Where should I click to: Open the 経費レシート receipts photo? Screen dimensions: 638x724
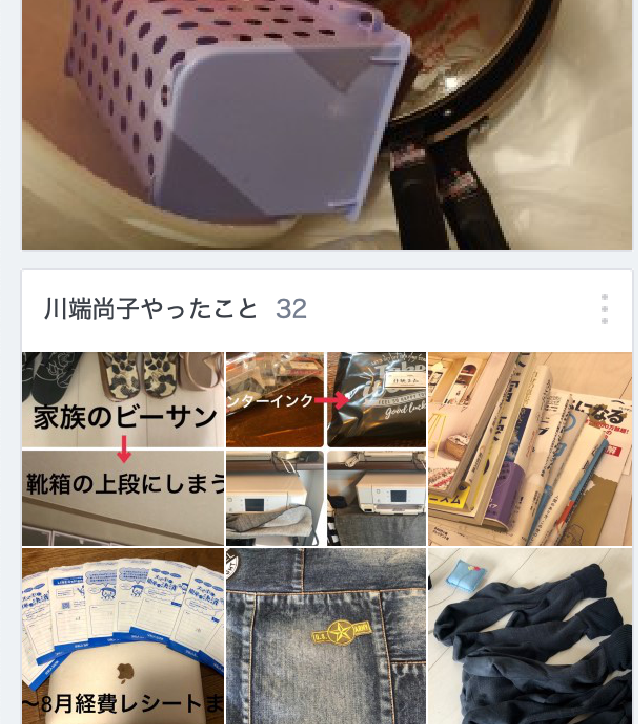(123, 635)
